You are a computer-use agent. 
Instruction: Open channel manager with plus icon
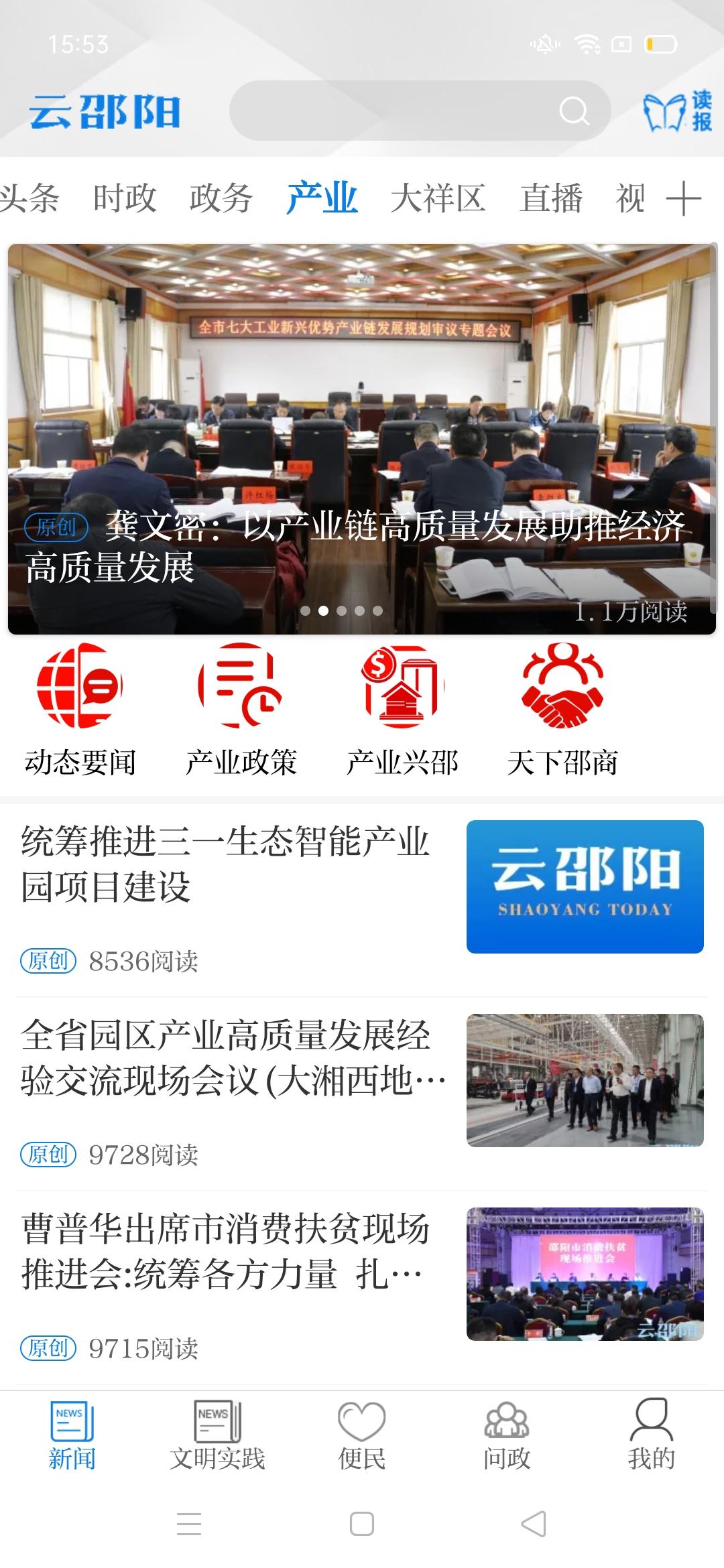pyautogui.click(x=684, y=198)
